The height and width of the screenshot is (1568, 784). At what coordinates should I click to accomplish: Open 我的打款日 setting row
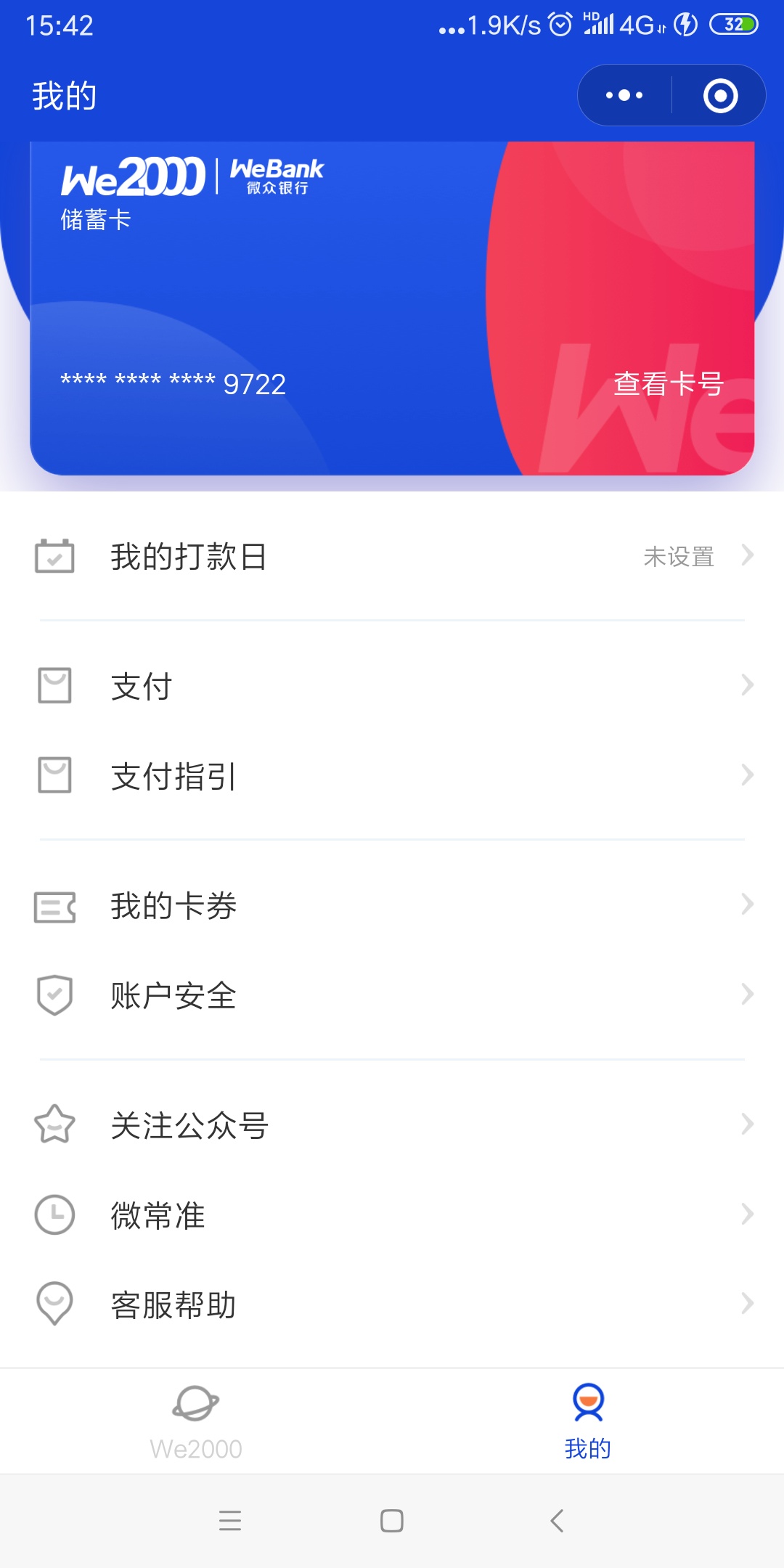[392, 557]
